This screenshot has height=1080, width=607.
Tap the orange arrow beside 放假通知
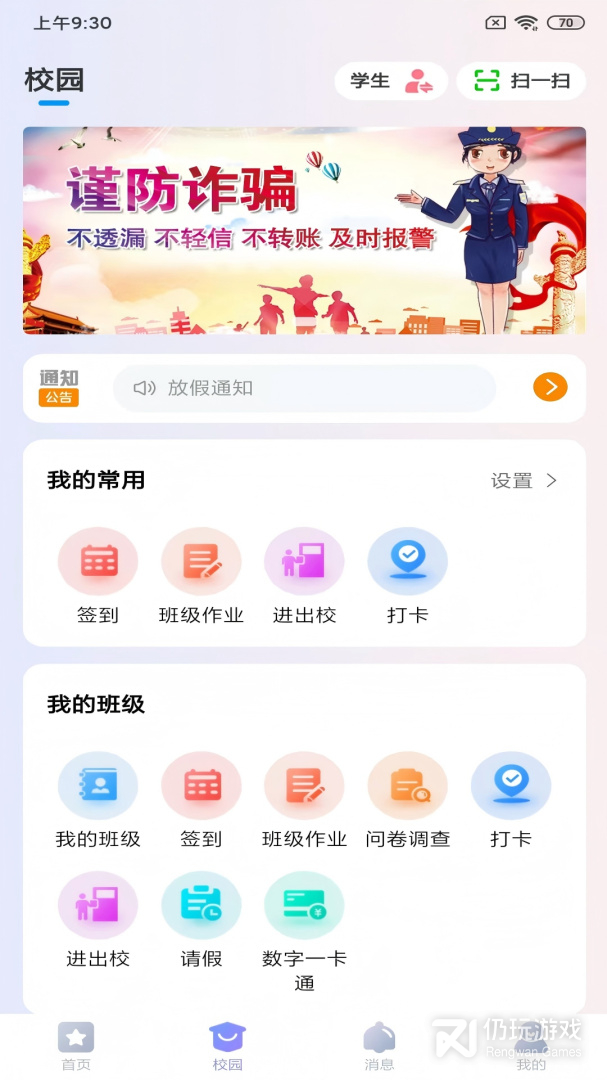(550, 387)
